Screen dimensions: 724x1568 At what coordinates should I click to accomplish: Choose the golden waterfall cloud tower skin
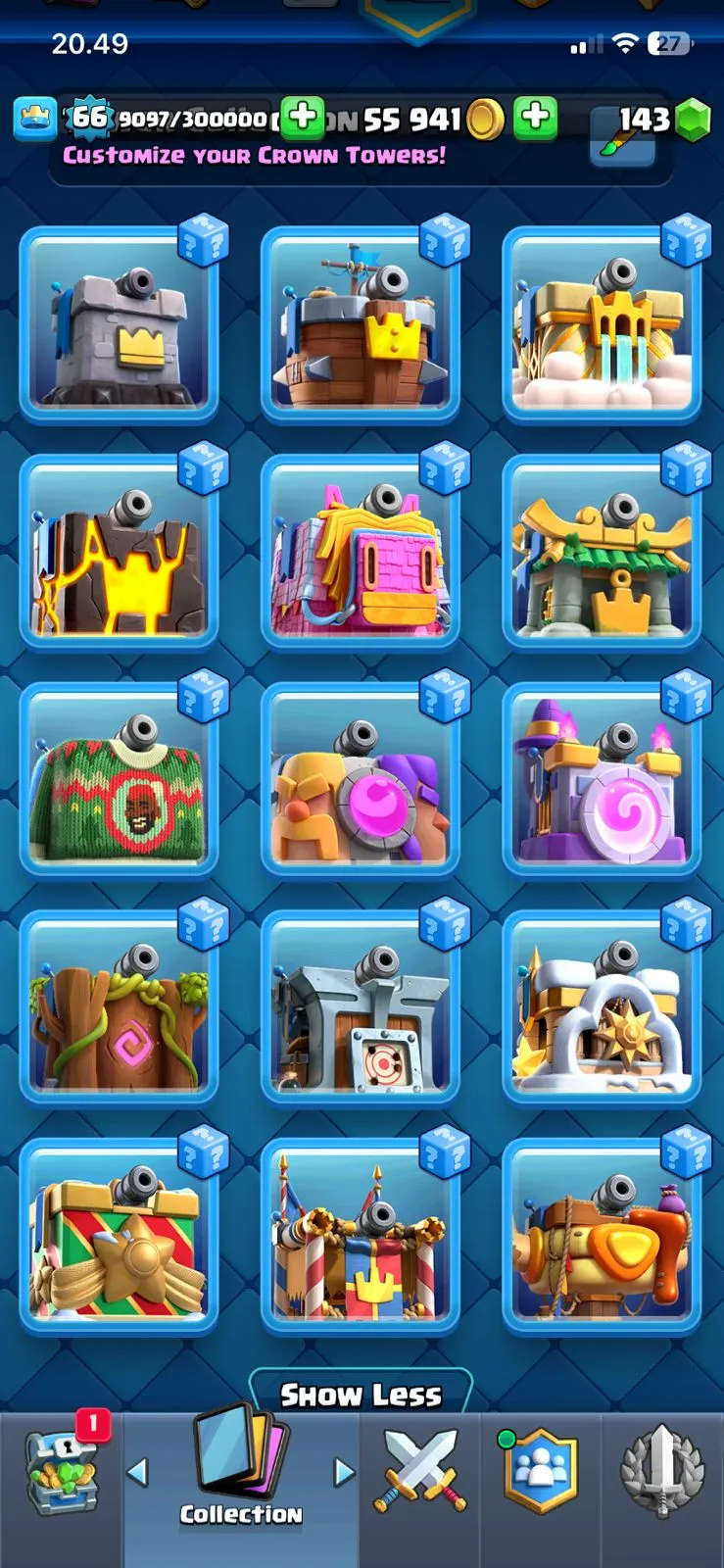601,325
